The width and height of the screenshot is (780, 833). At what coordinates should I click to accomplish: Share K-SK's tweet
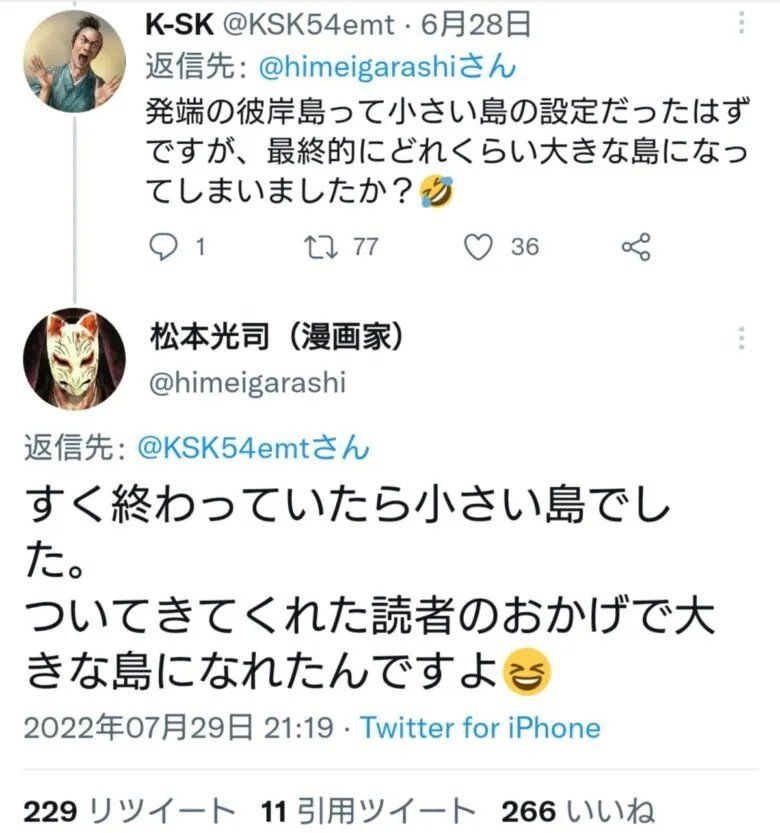coord(637,246)
